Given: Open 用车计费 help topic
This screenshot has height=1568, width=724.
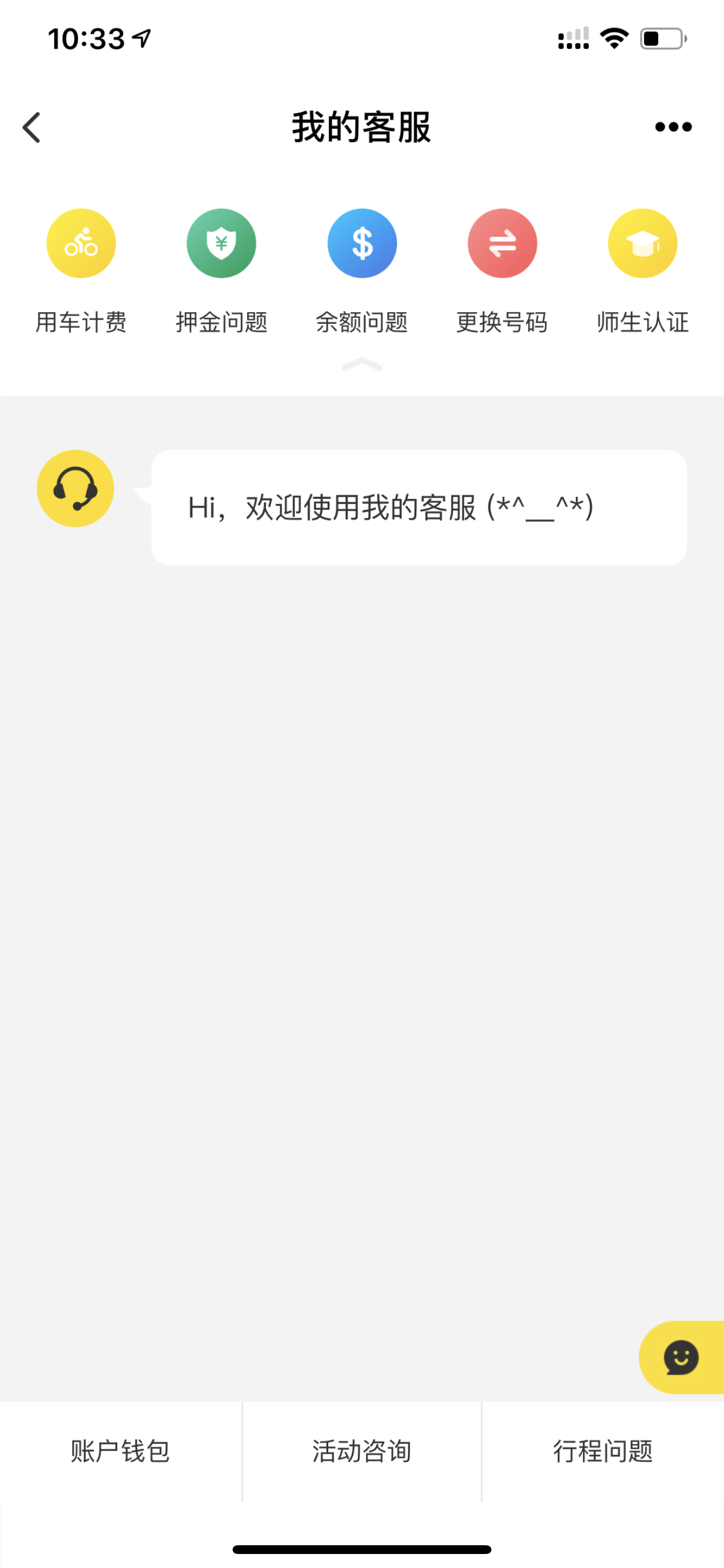Looking at the screenshot, I should (x=81, y=272).
